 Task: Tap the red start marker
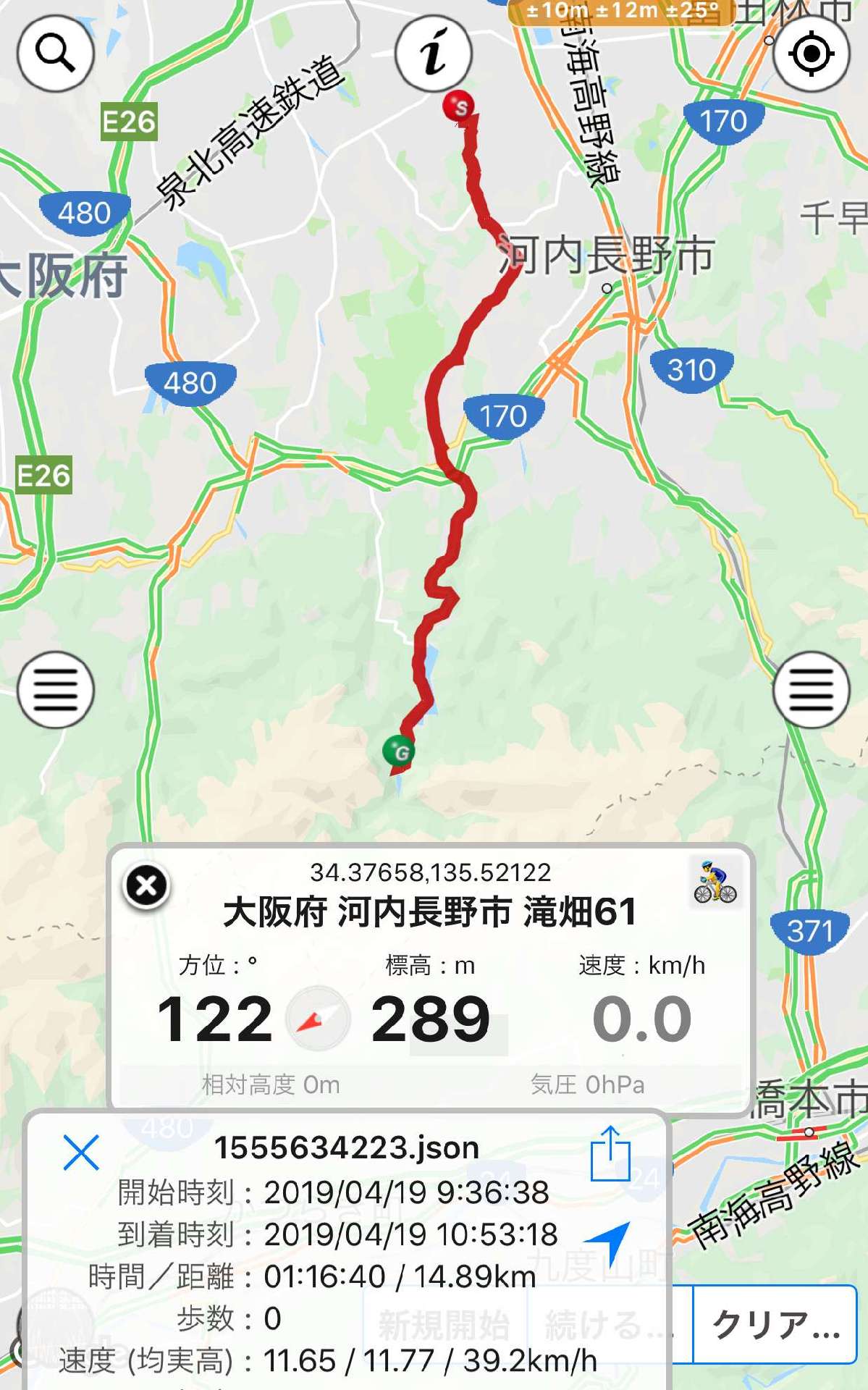point(458,106)
